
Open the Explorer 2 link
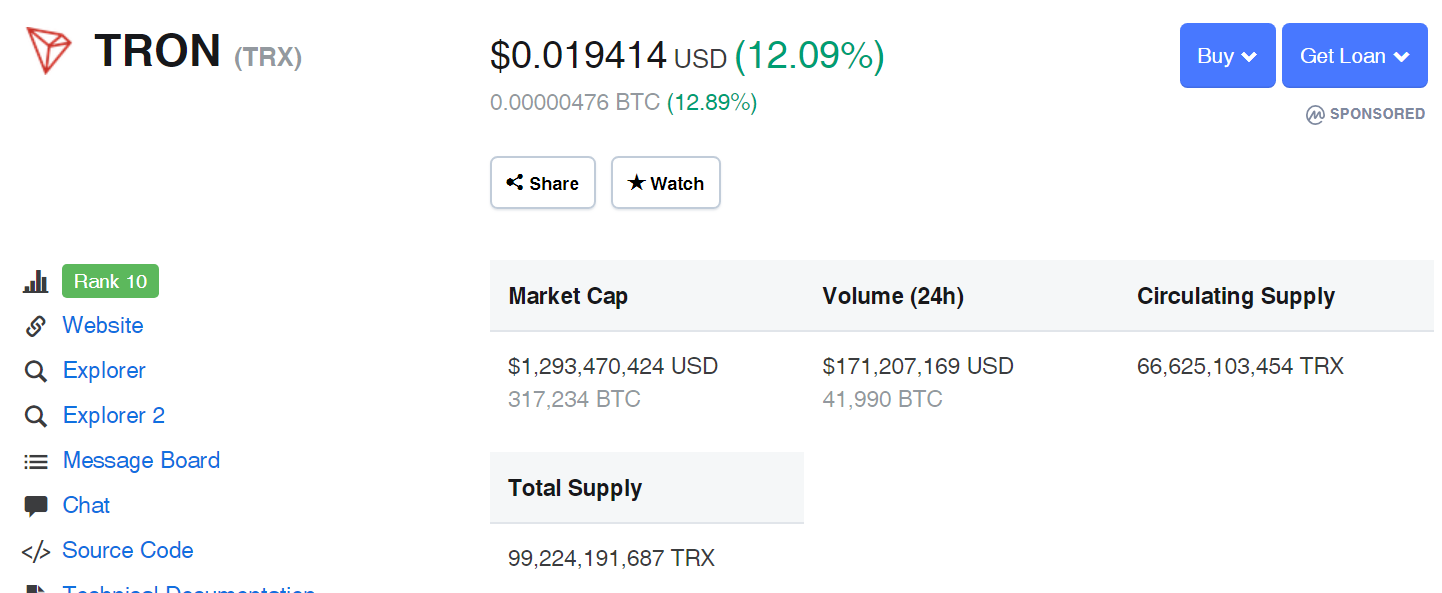point(113,416)
